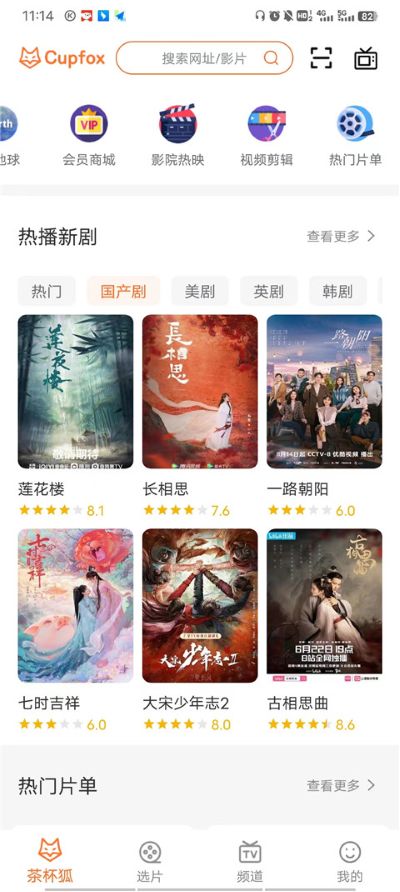This screenshot has width=400, height=892.
Task: Tap the 搜索网址/影片 search box
Action: click(204, 58)
